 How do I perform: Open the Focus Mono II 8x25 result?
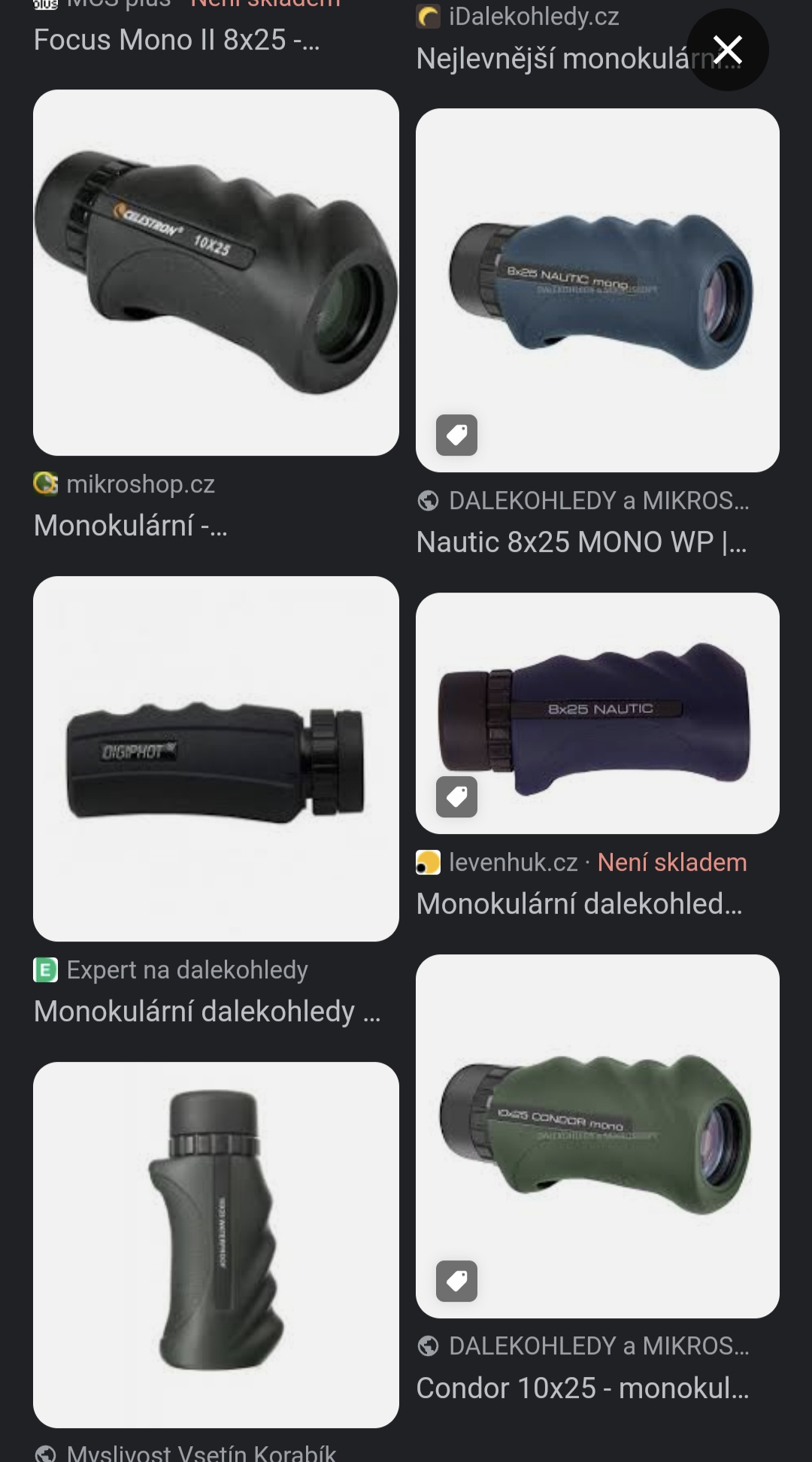[177, 40]
